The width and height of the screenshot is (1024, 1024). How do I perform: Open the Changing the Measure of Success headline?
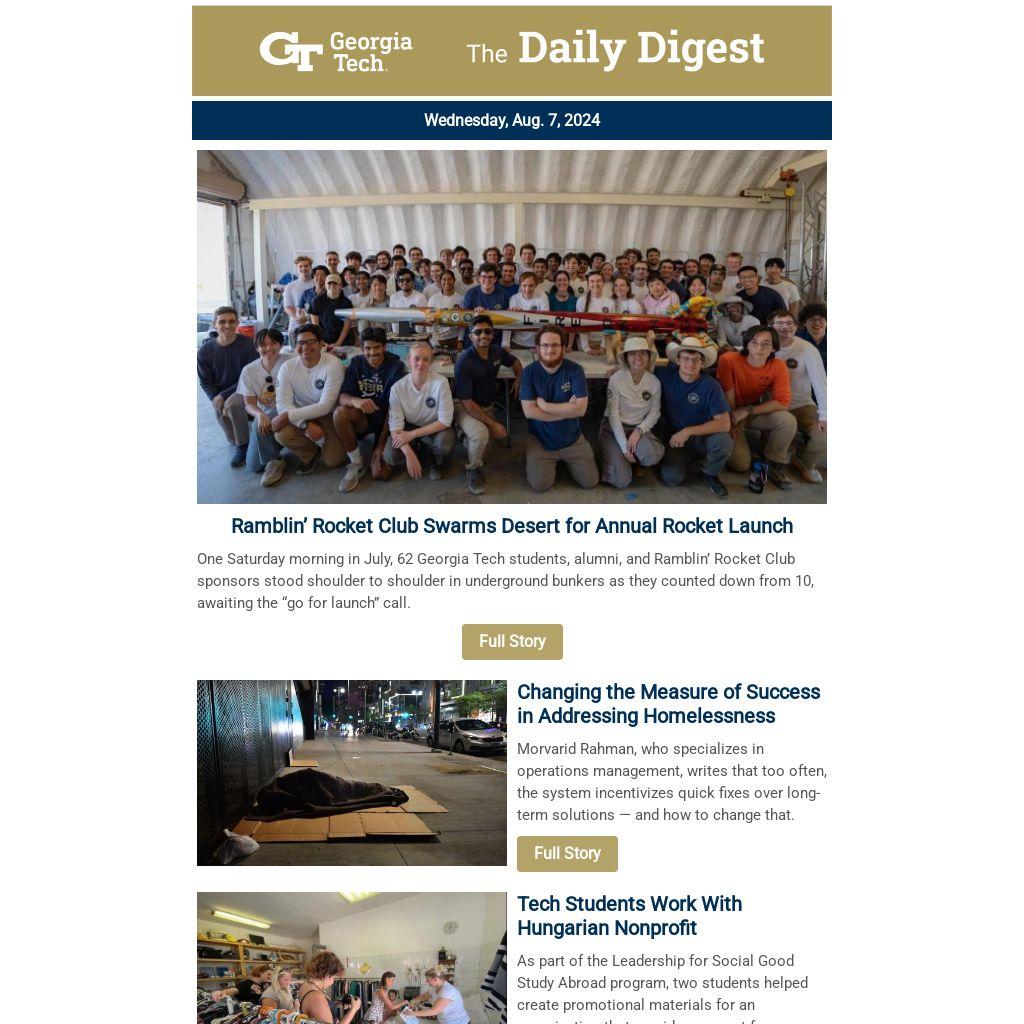(x=668, y=704)
